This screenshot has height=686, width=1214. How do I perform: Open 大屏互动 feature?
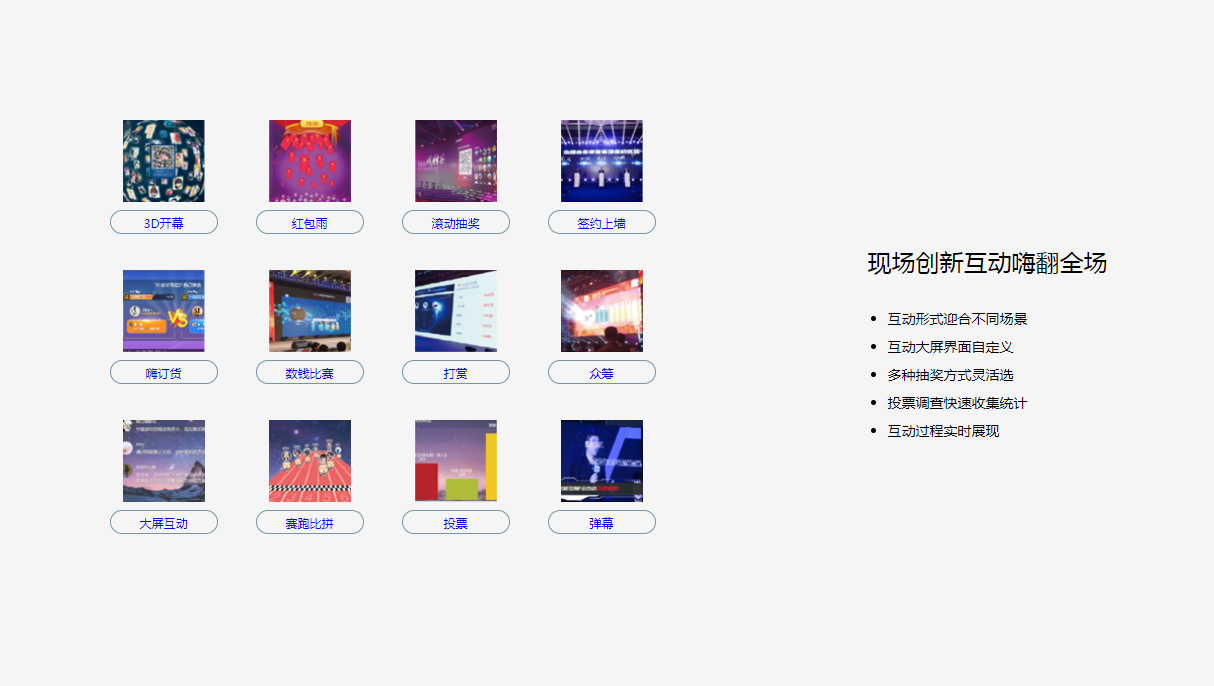point(164,523)
